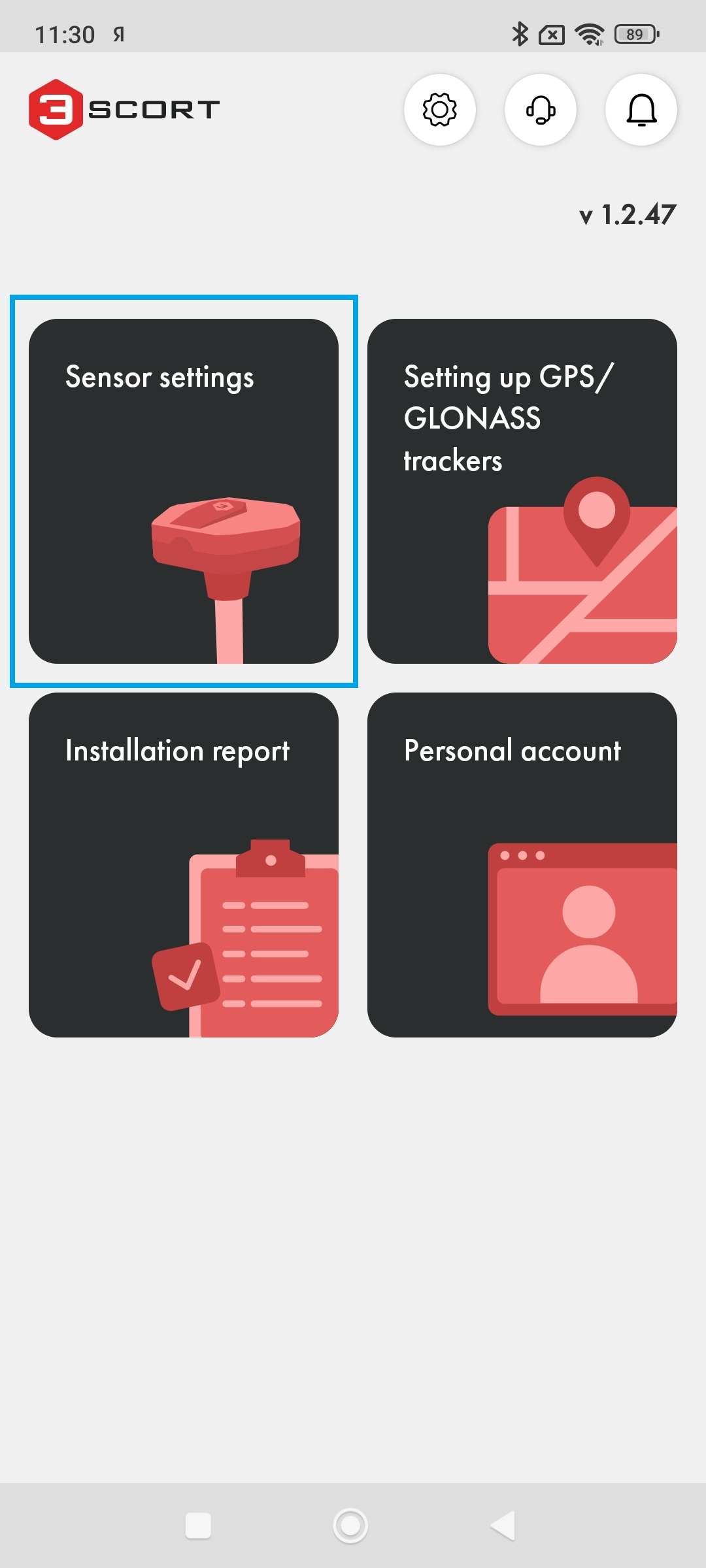Image resolution: width=706 pixels, height=1568 pixels.
Task: Contact support via headset icon
Action: [x=541, y=110]
